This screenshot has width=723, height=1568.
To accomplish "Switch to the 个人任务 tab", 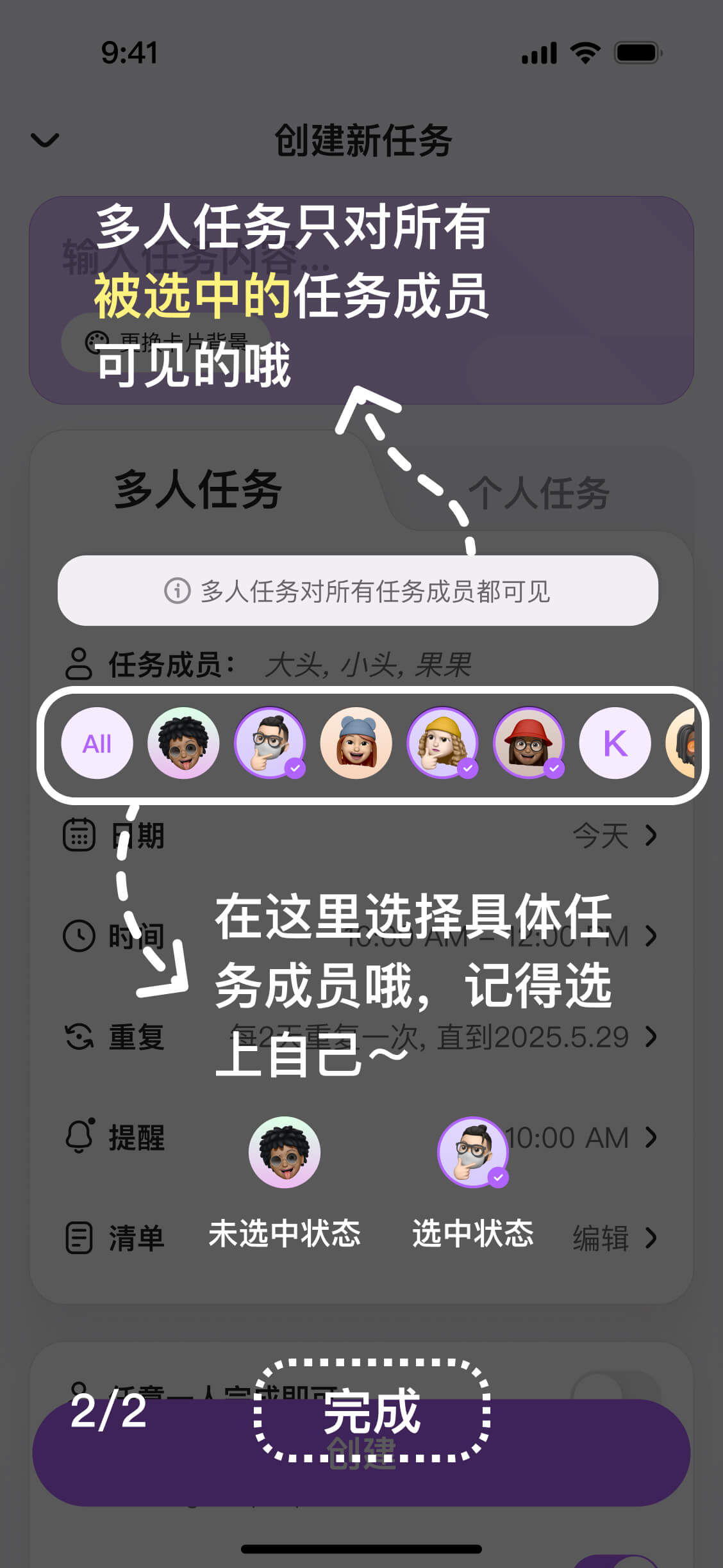I will [x=538, y=493].
